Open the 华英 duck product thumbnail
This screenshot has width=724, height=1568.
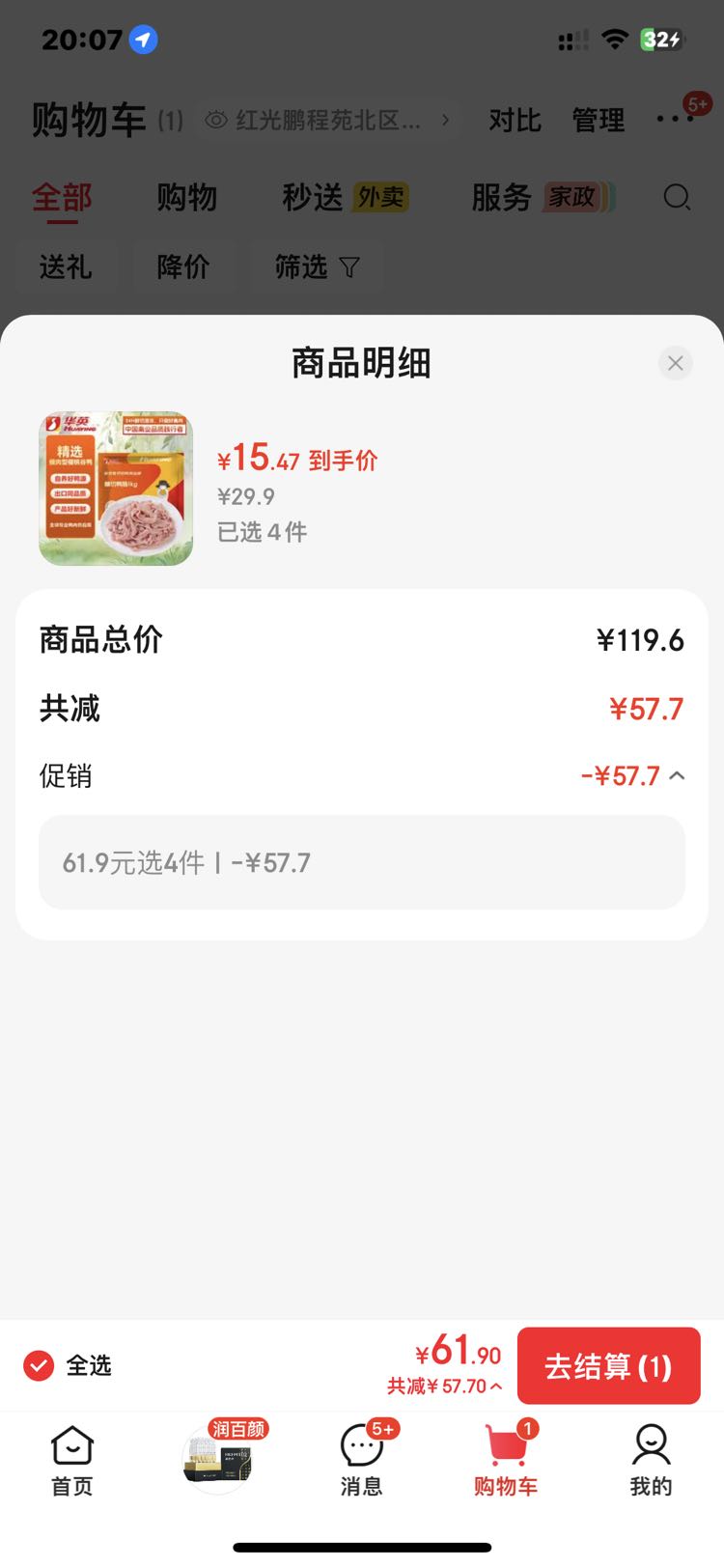[116, 489]
